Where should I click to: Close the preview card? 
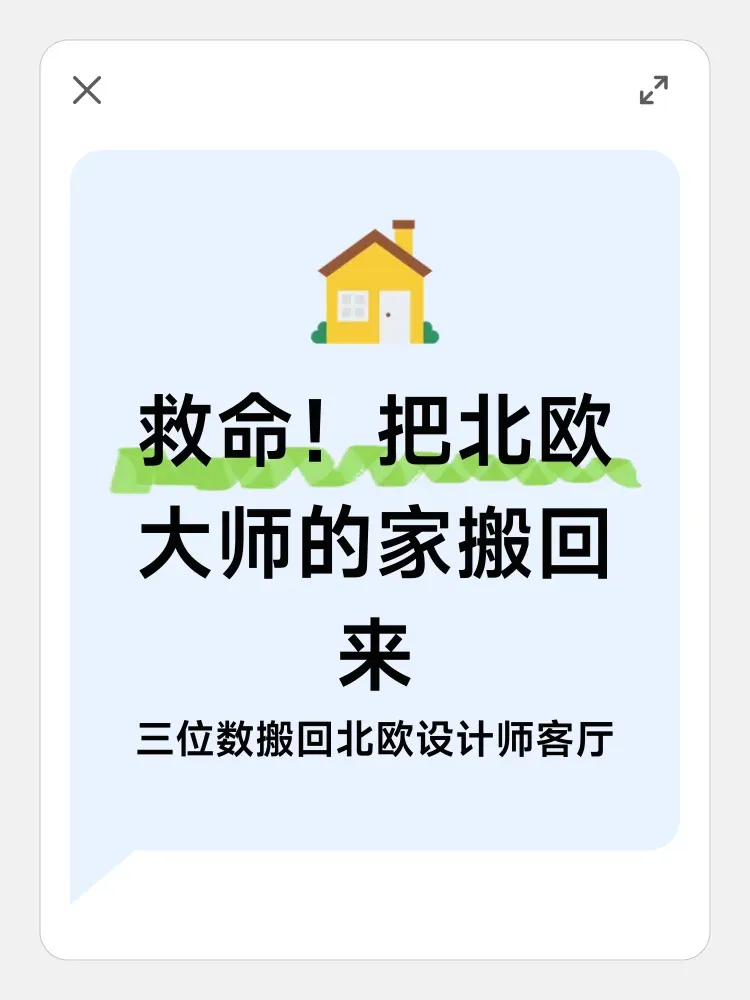[87, 90]
